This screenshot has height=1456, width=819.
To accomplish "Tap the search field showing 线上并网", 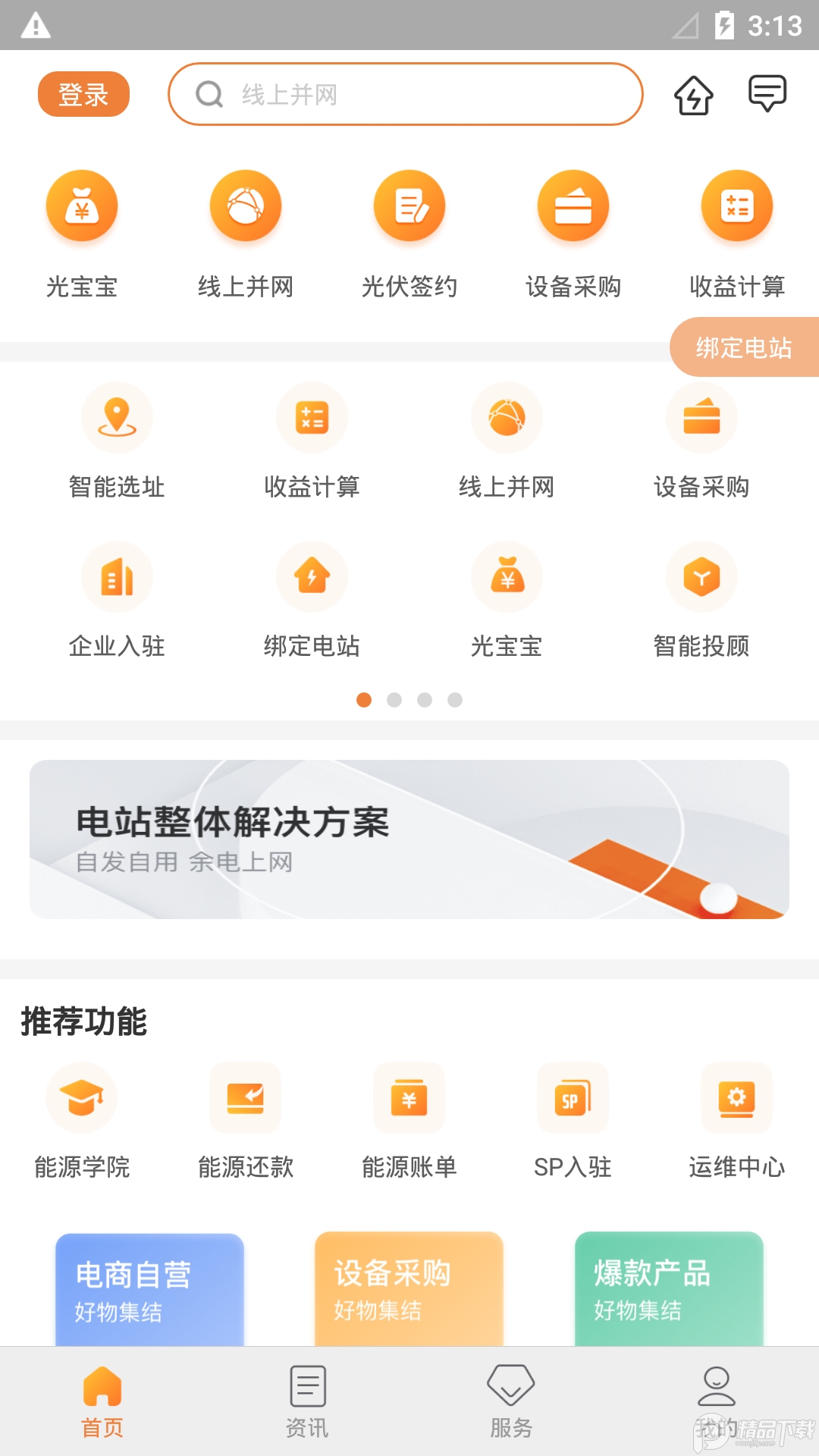I will (x=406, y=94).
